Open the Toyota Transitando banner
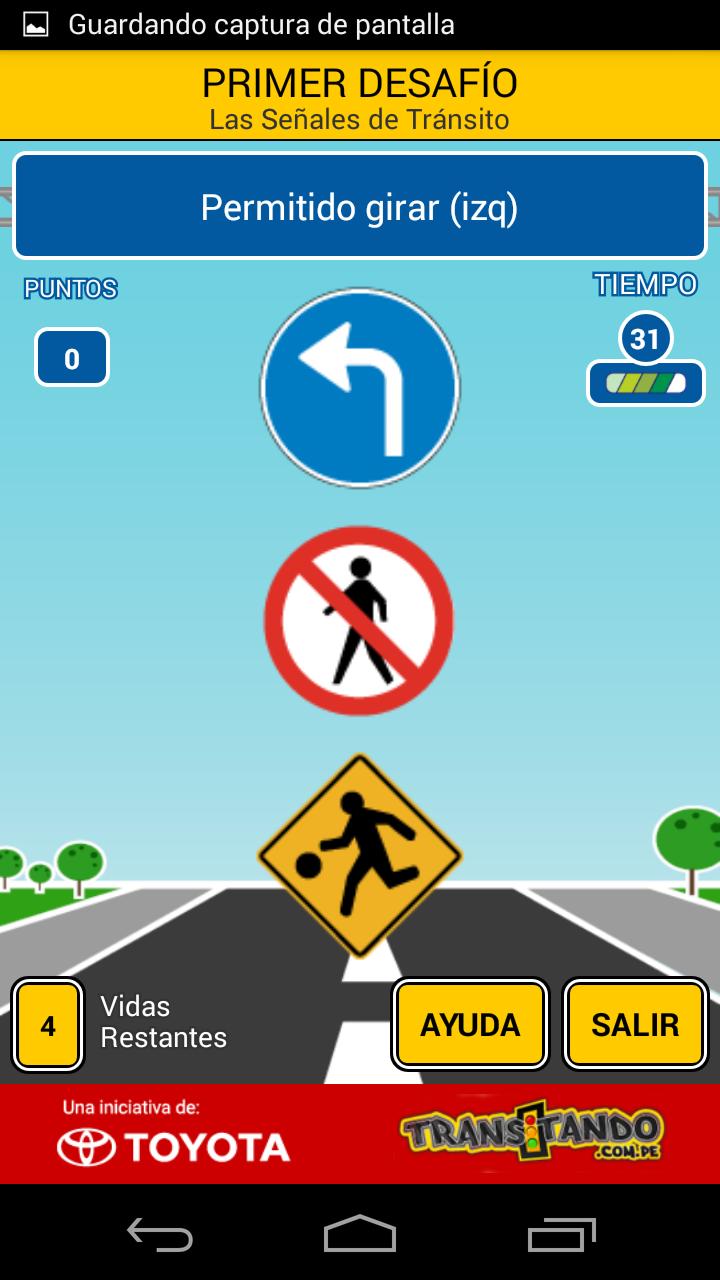This screenshot has height=1280, width=720. click(360, 1134)
